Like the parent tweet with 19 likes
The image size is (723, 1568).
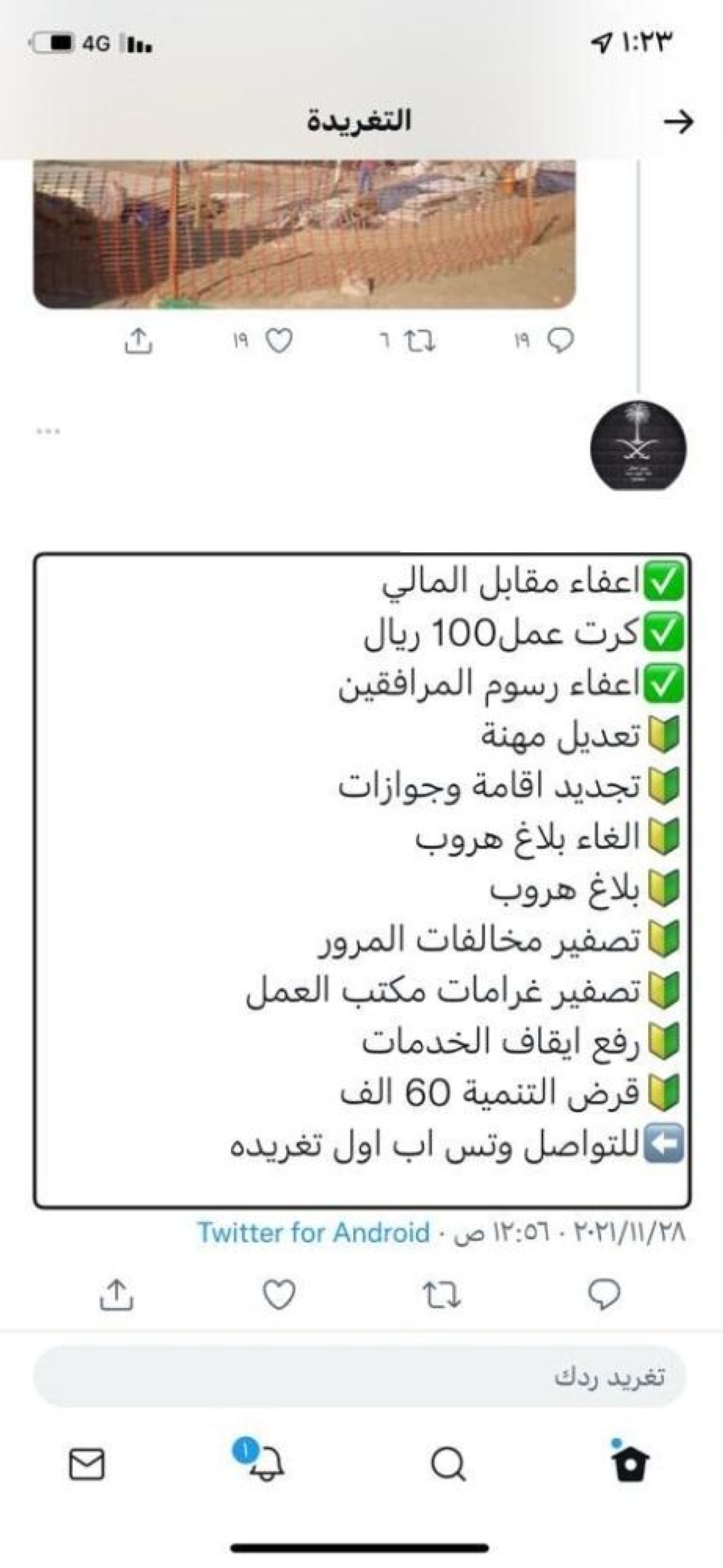coord(278,340)
